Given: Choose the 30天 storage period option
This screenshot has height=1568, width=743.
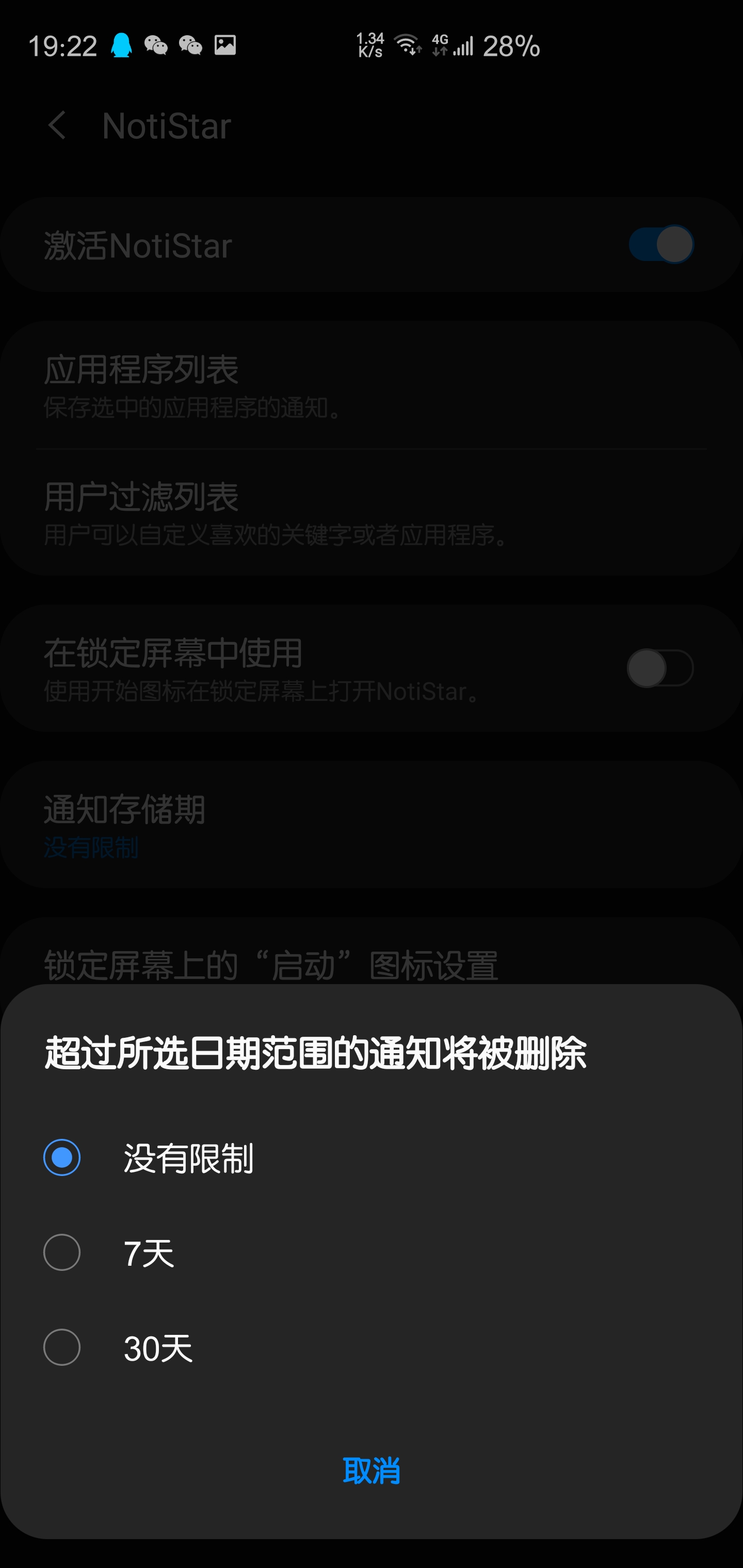Looking at the screenshot, I should click(x=61, y=1347).
